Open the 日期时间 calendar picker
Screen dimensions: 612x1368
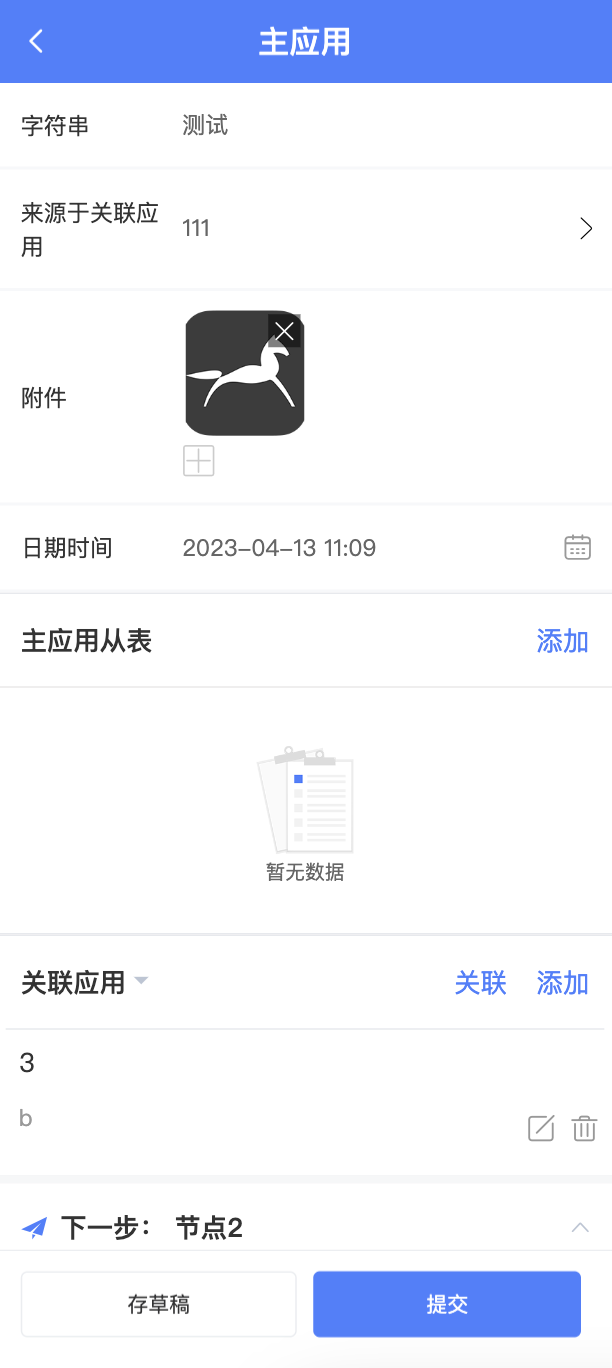pyautogui.click(x=577, y=547)
